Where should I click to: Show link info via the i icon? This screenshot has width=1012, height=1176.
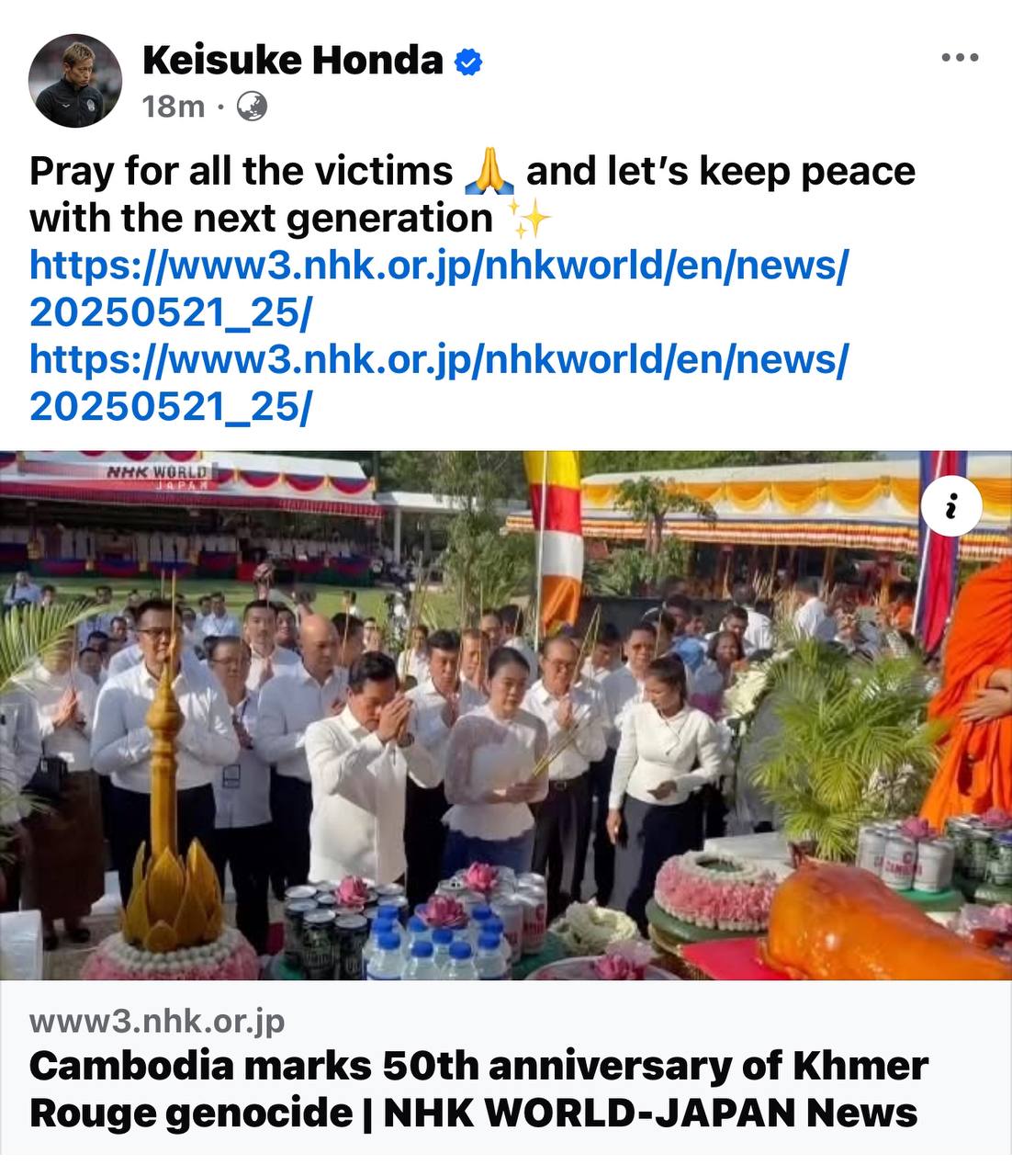coord(951,506)
